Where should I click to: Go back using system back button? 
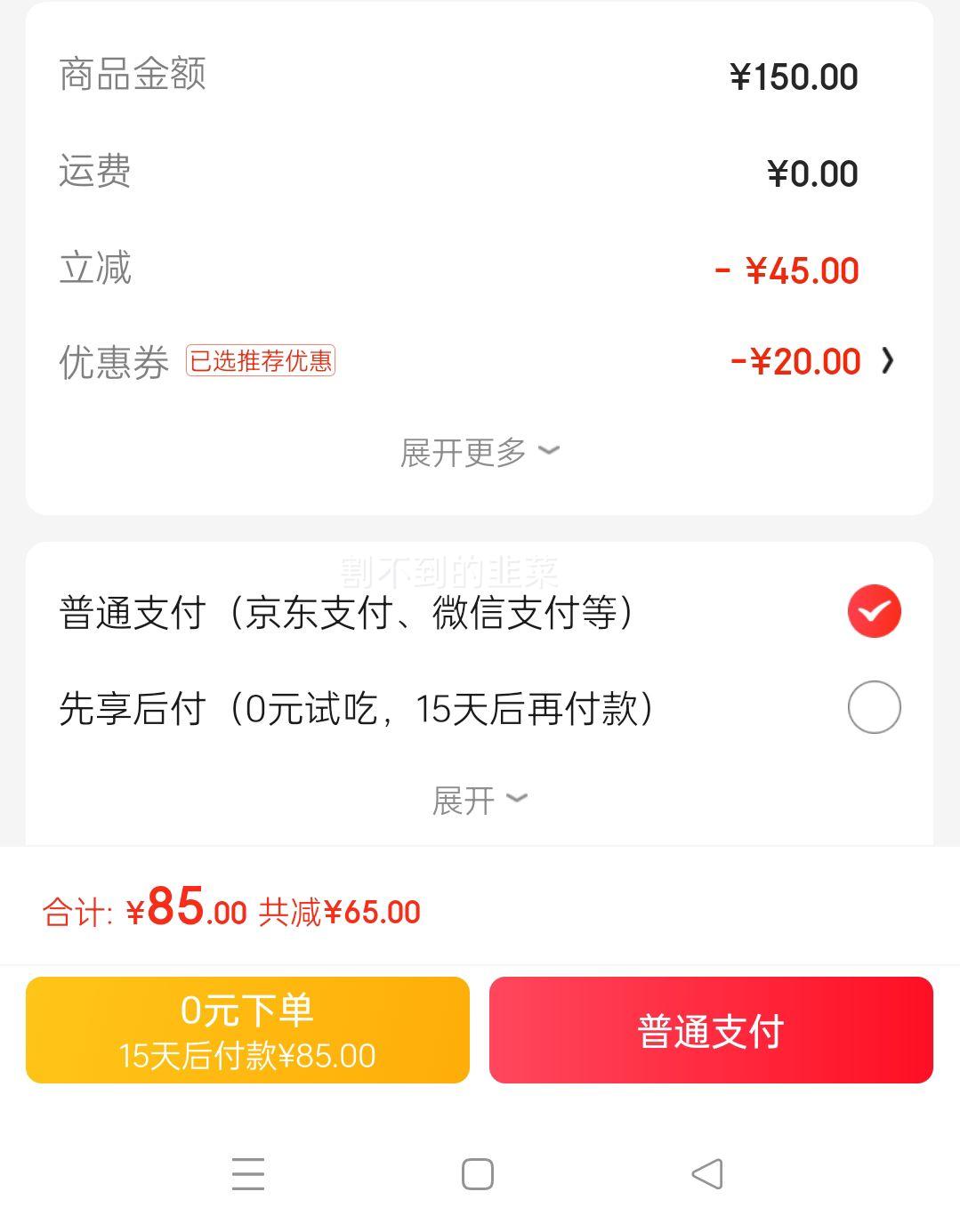click(707, 1174)
